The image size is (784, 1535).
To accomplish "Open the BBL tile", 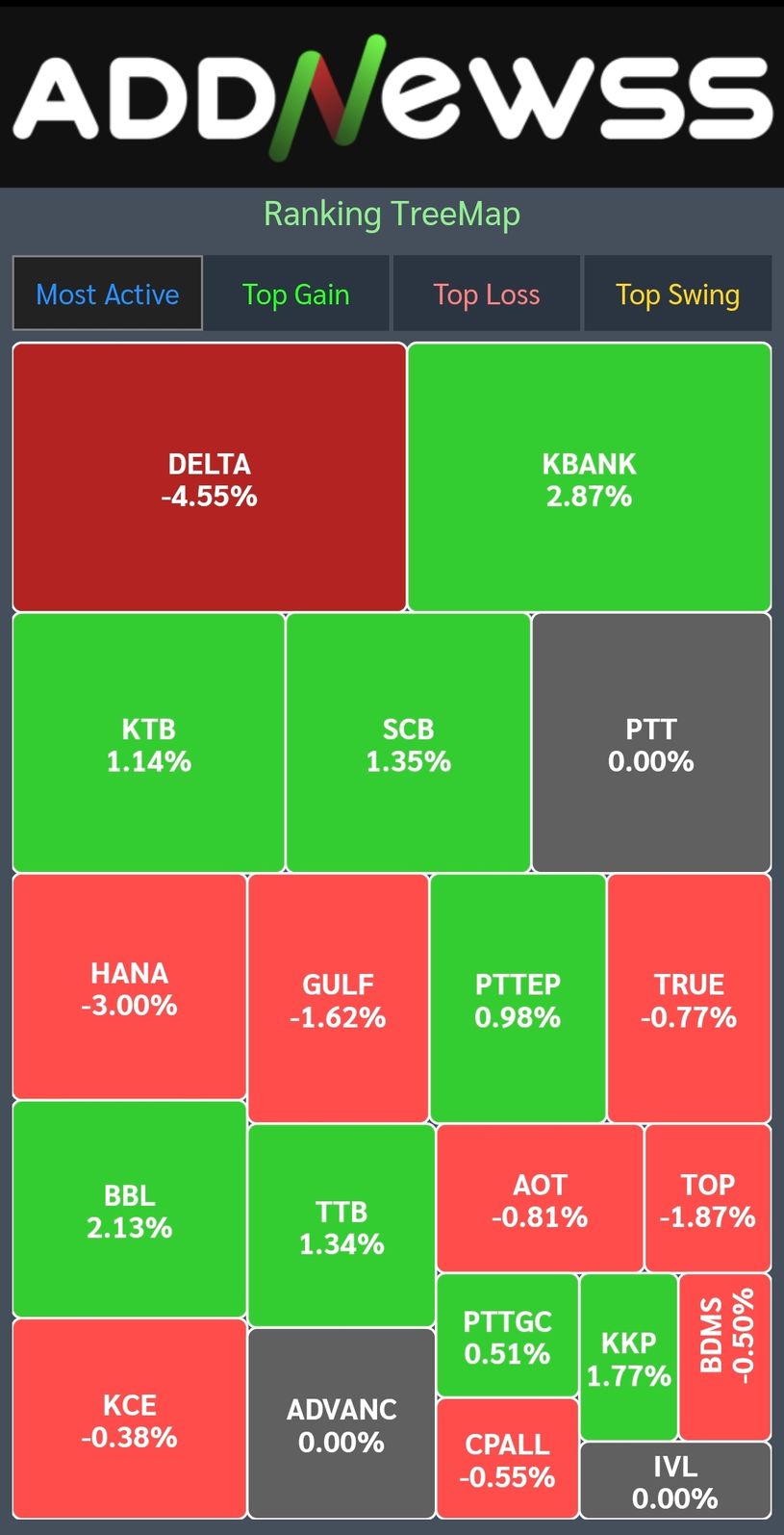I will tap(130, 1209).
